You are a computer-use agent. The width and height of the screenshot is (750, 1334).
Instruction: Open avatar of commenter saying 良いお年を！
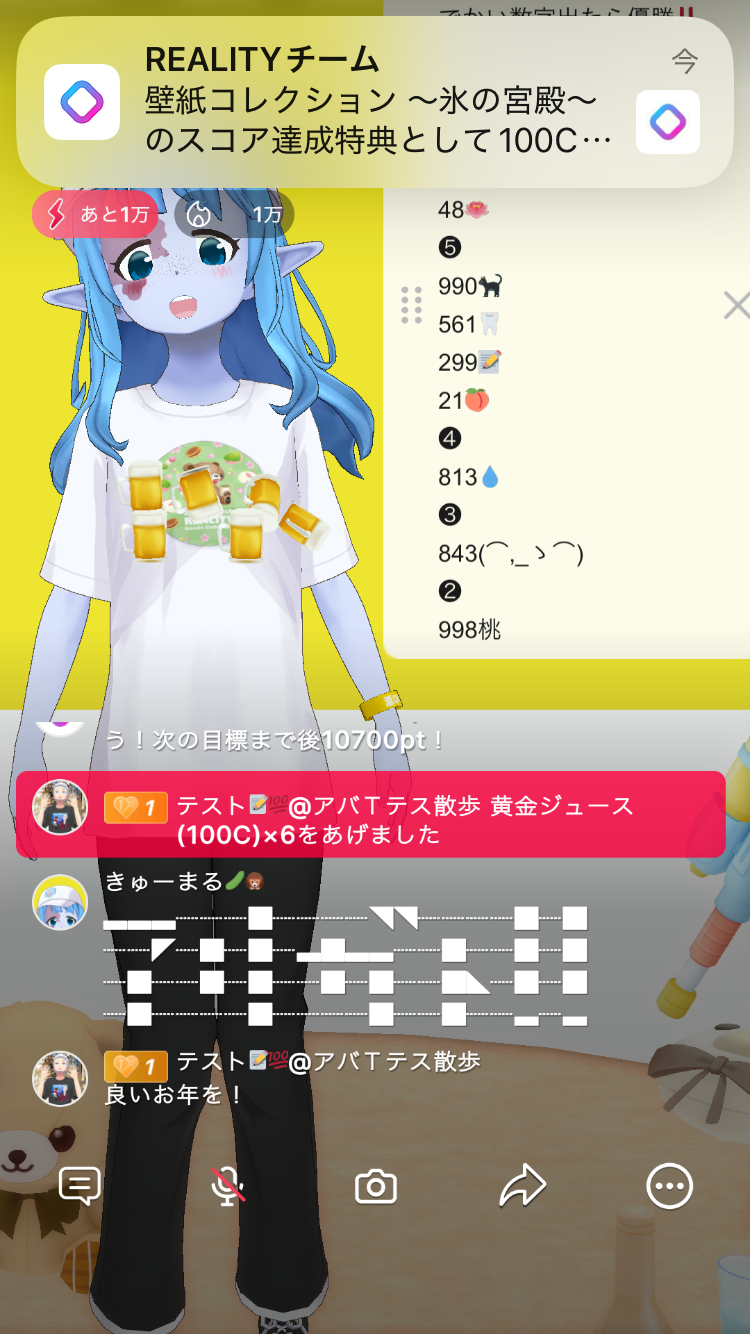pyautogui.click(x=60, y=1078)
